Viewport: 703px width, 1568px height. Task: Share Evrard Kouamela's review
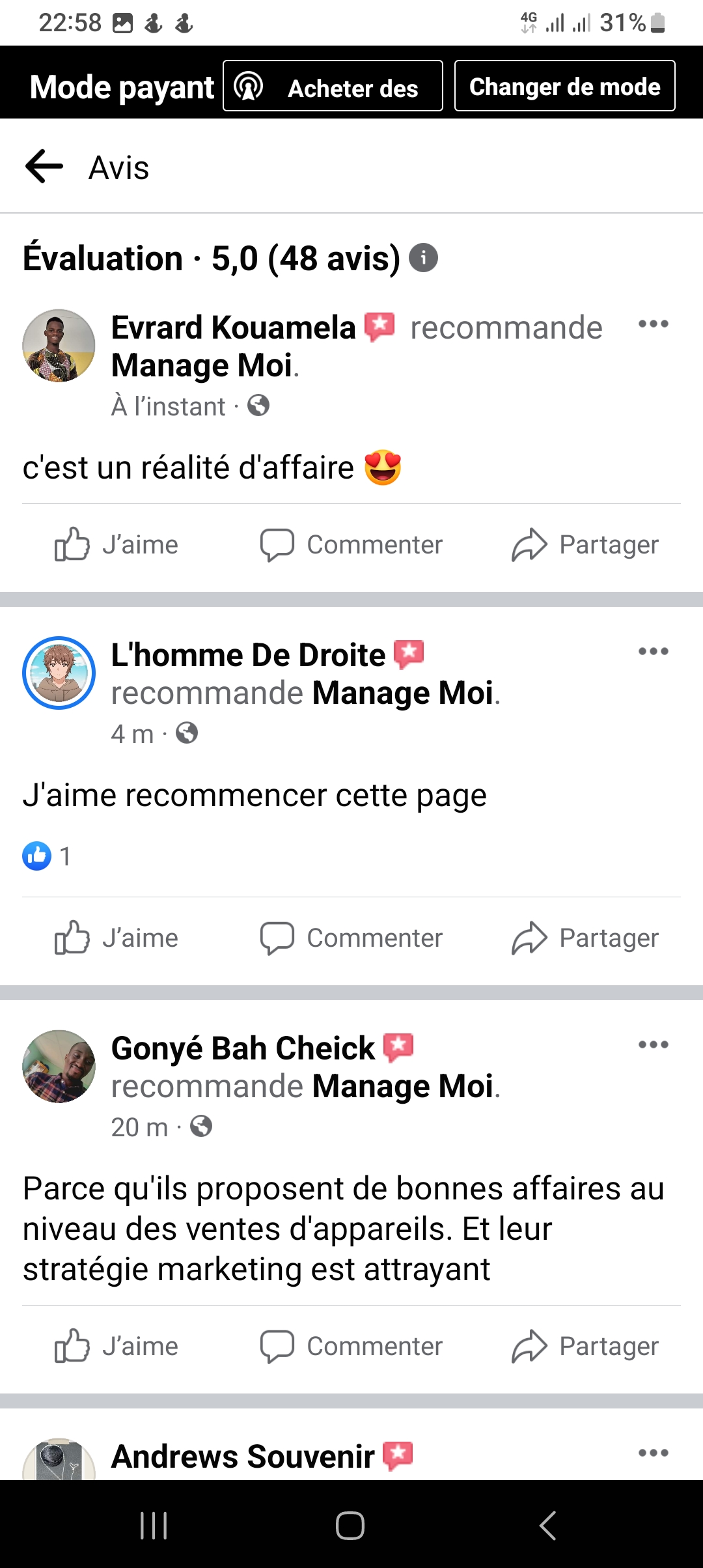(585, 544)
